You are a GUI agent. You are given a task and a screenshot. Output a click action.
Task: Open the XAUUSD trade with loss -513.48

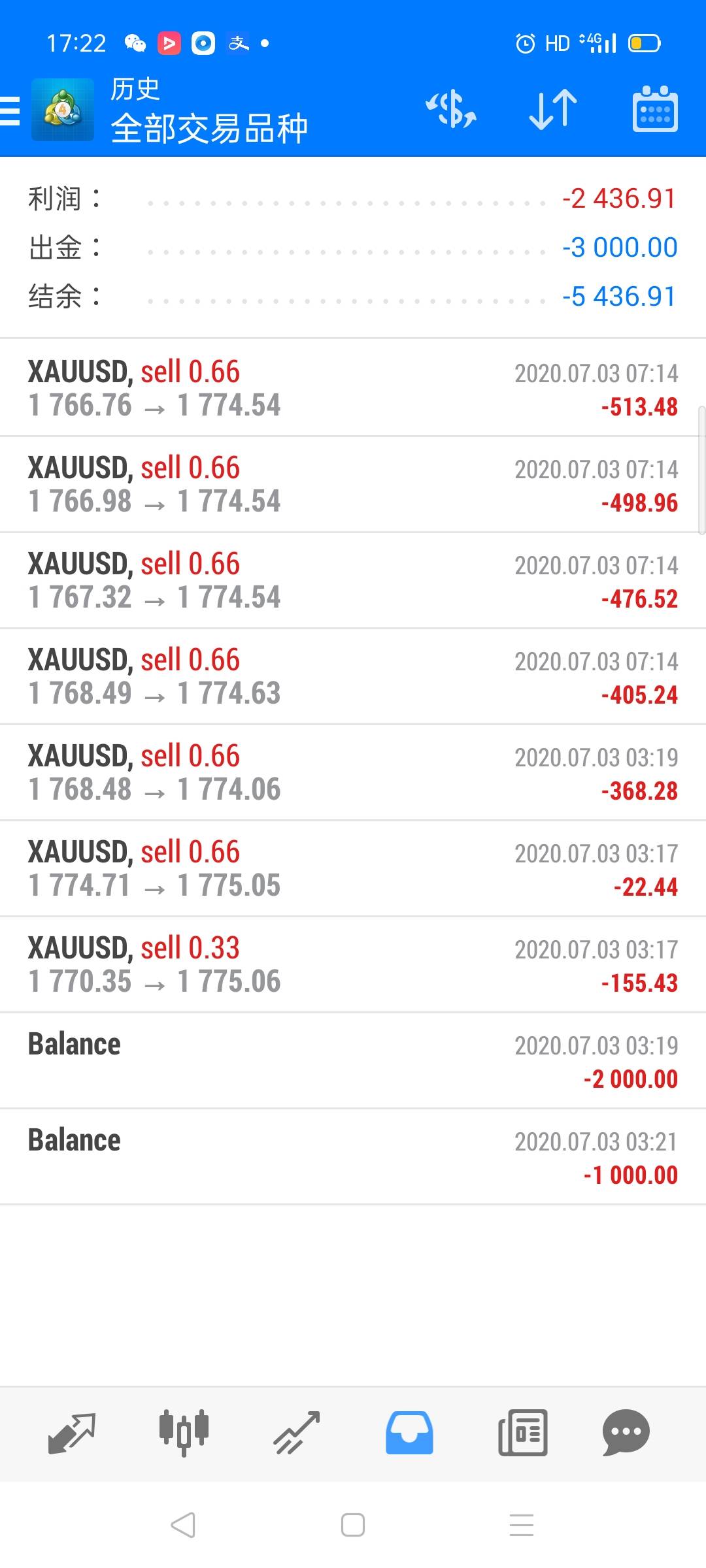pos(353,388)
